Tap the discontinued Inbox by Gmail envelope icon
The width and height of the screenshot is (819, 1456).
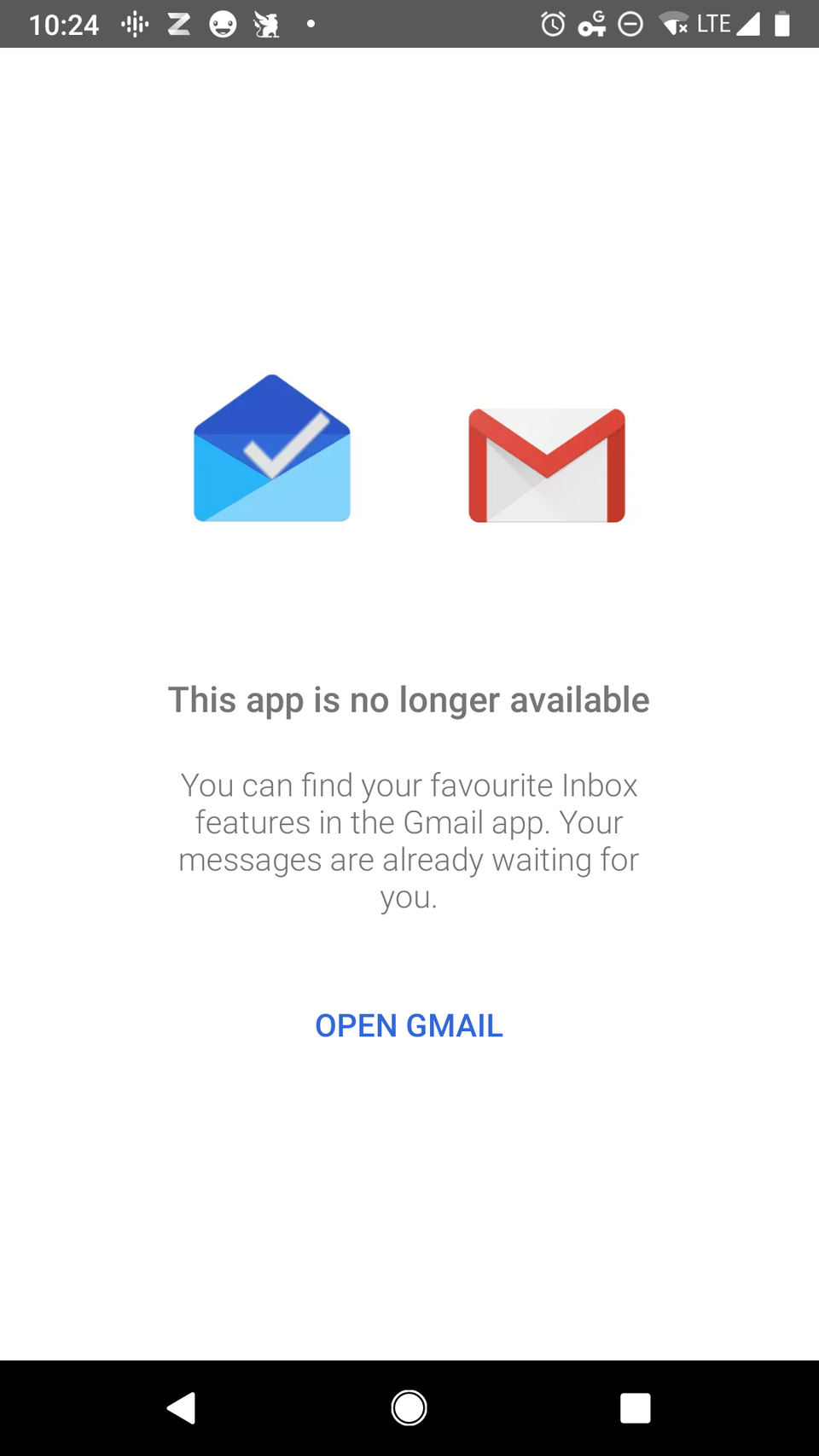tap(271, 448)
